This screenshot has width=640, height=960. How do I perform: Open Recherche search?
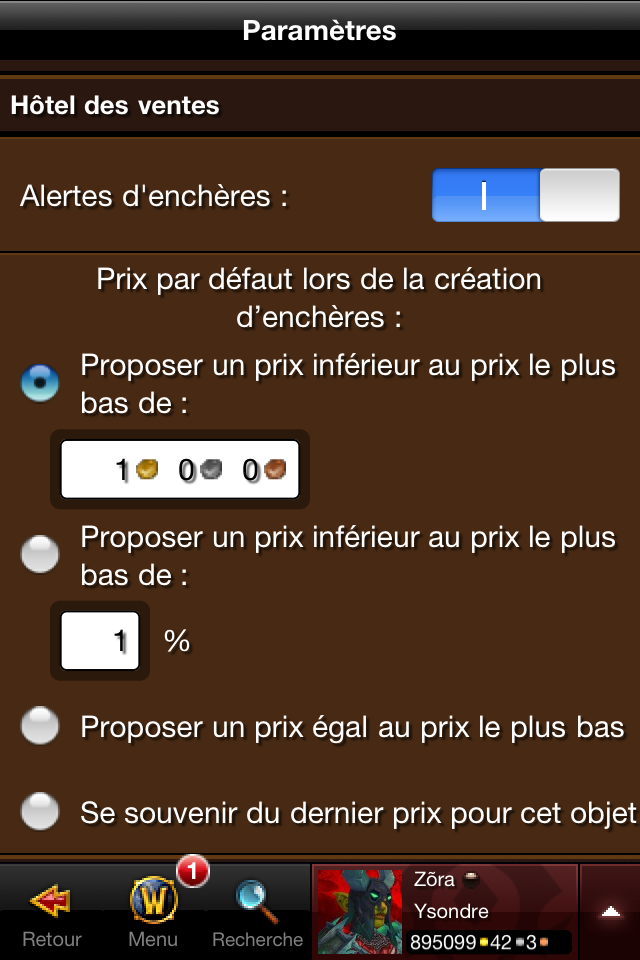(258, 911)
